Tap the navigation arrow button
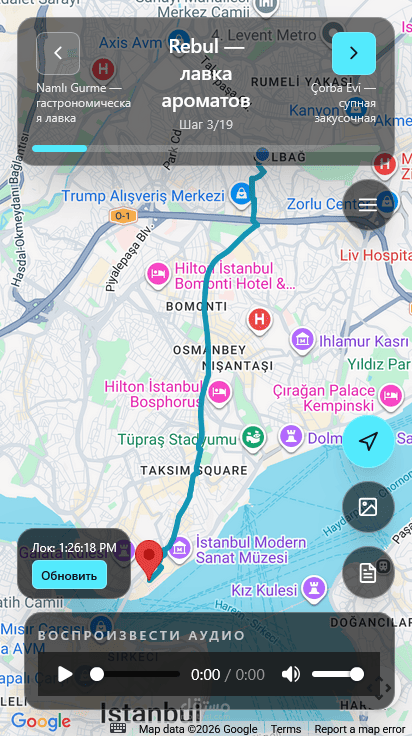412x736 pixels. click(368, 441)
